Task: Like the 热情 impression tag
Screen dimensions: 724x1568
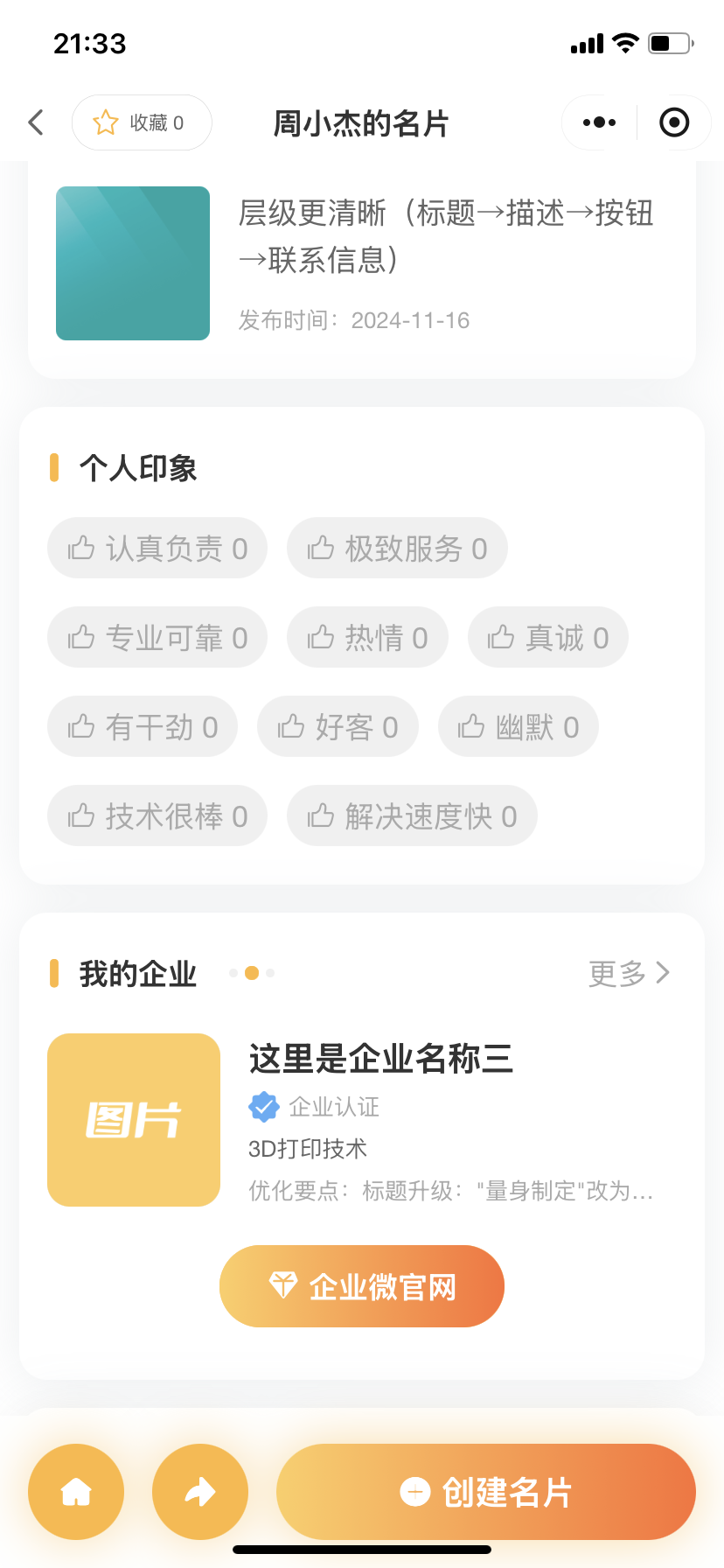Action: point(367,638)
